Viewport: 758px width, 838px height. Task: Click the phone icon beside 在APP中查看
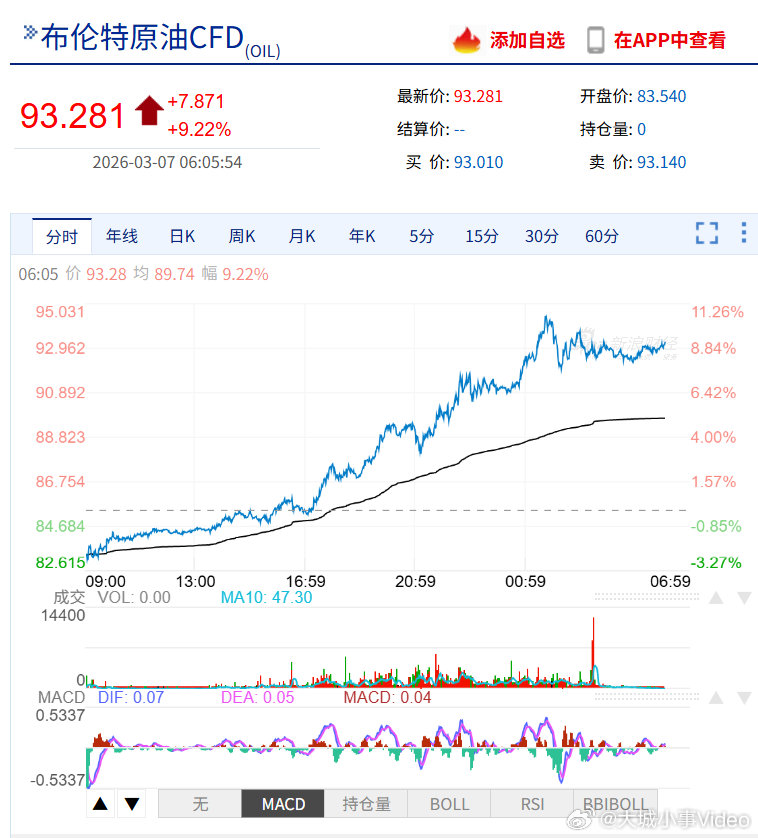(595, 39)
